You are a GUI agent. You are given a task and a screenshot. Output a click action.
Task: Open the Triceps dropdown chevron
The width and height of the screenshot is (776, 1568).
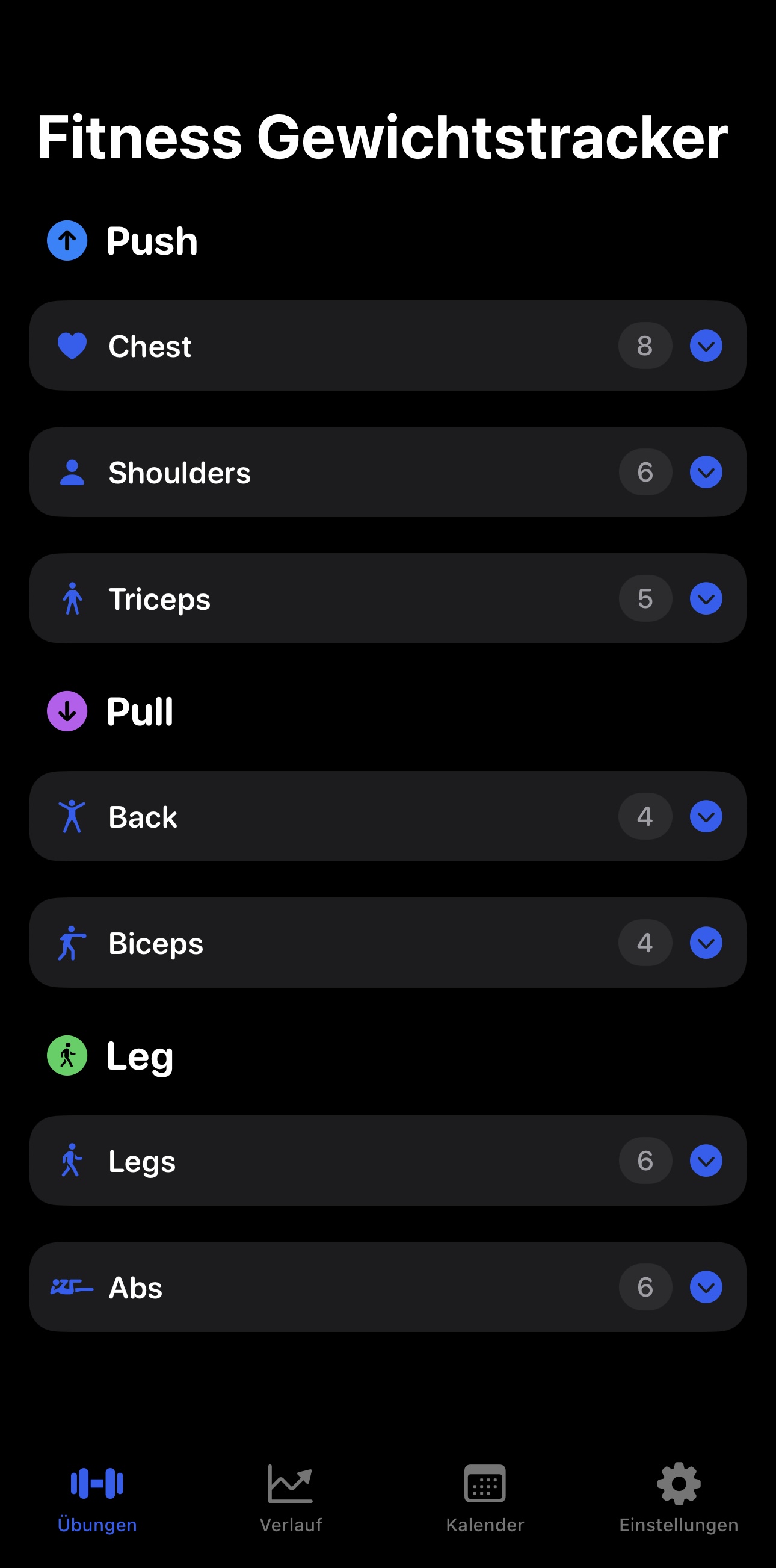[x=706, y=599]
